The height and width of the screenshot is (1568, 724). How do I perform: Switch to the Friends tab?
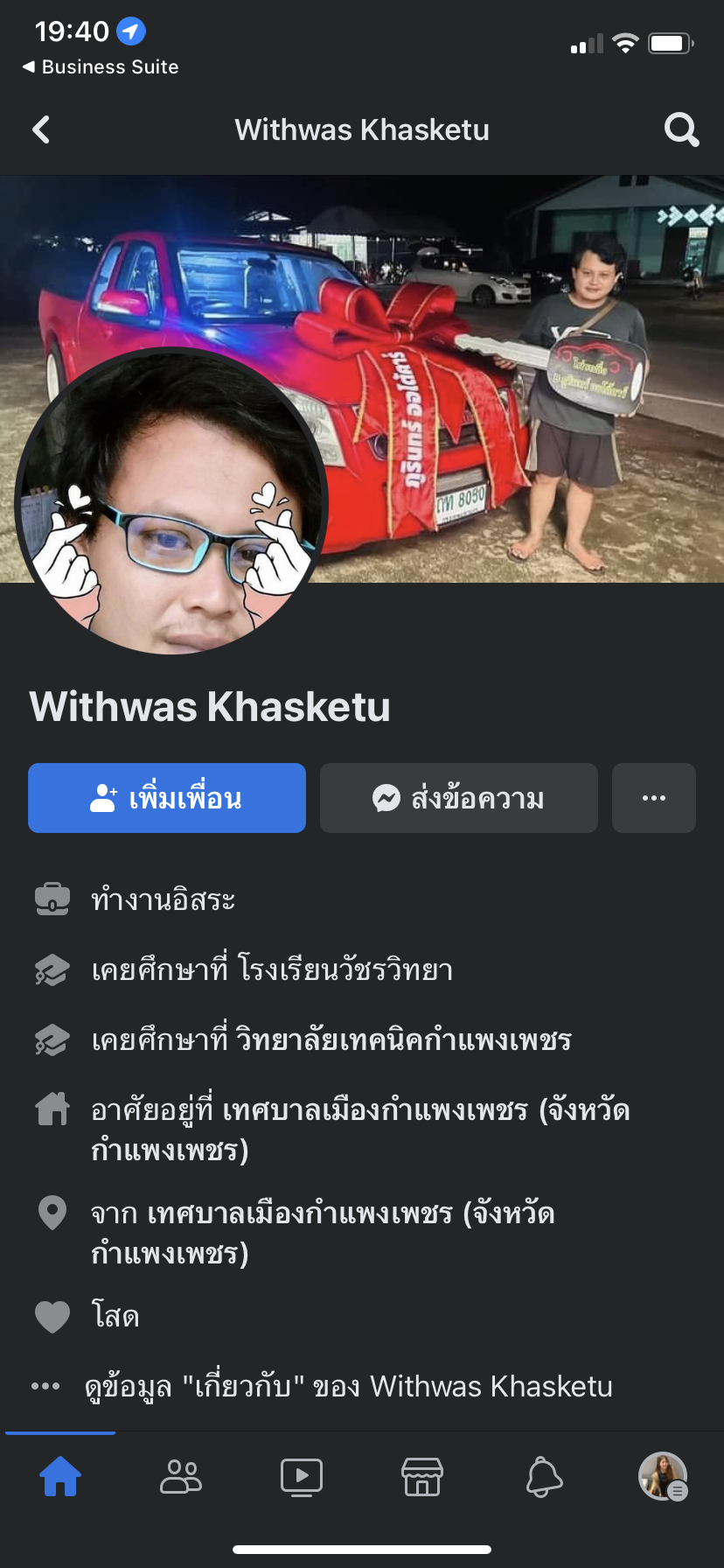click(x=181, y=1477)
